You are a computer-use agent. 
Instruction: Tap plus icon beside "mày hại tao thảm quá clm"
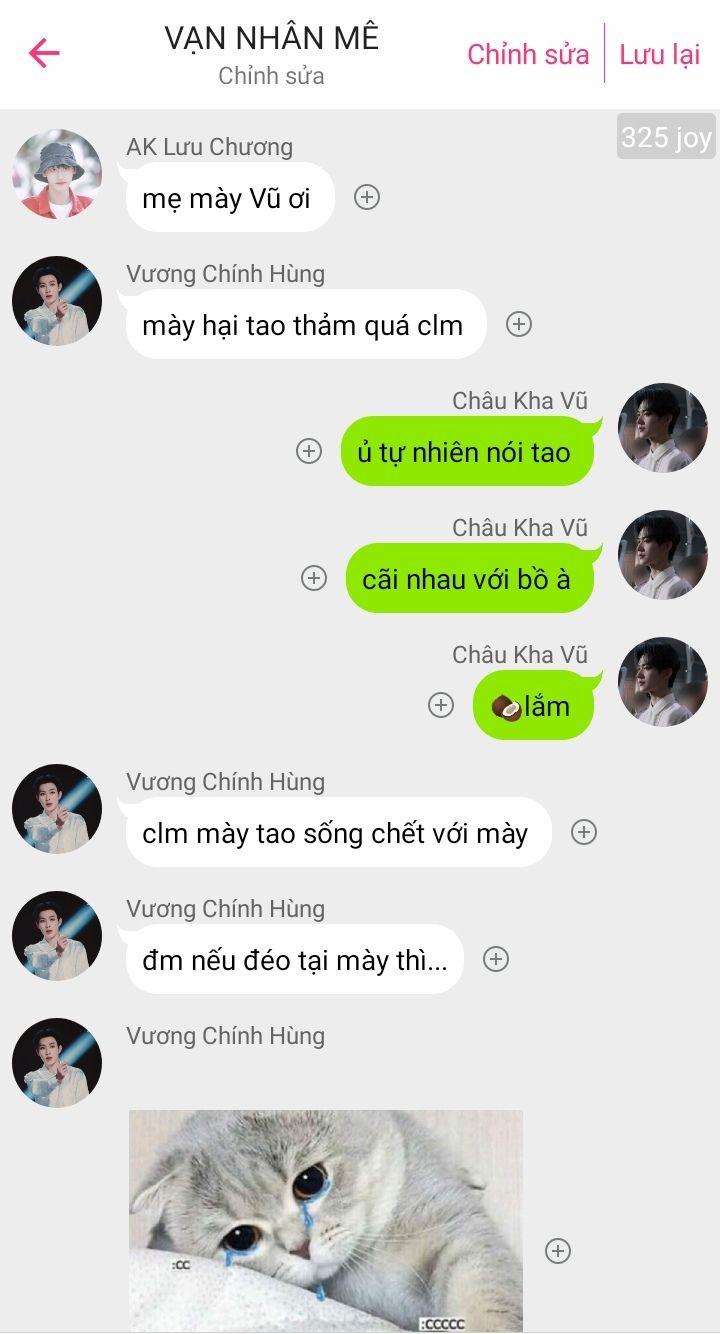(519, 324)
